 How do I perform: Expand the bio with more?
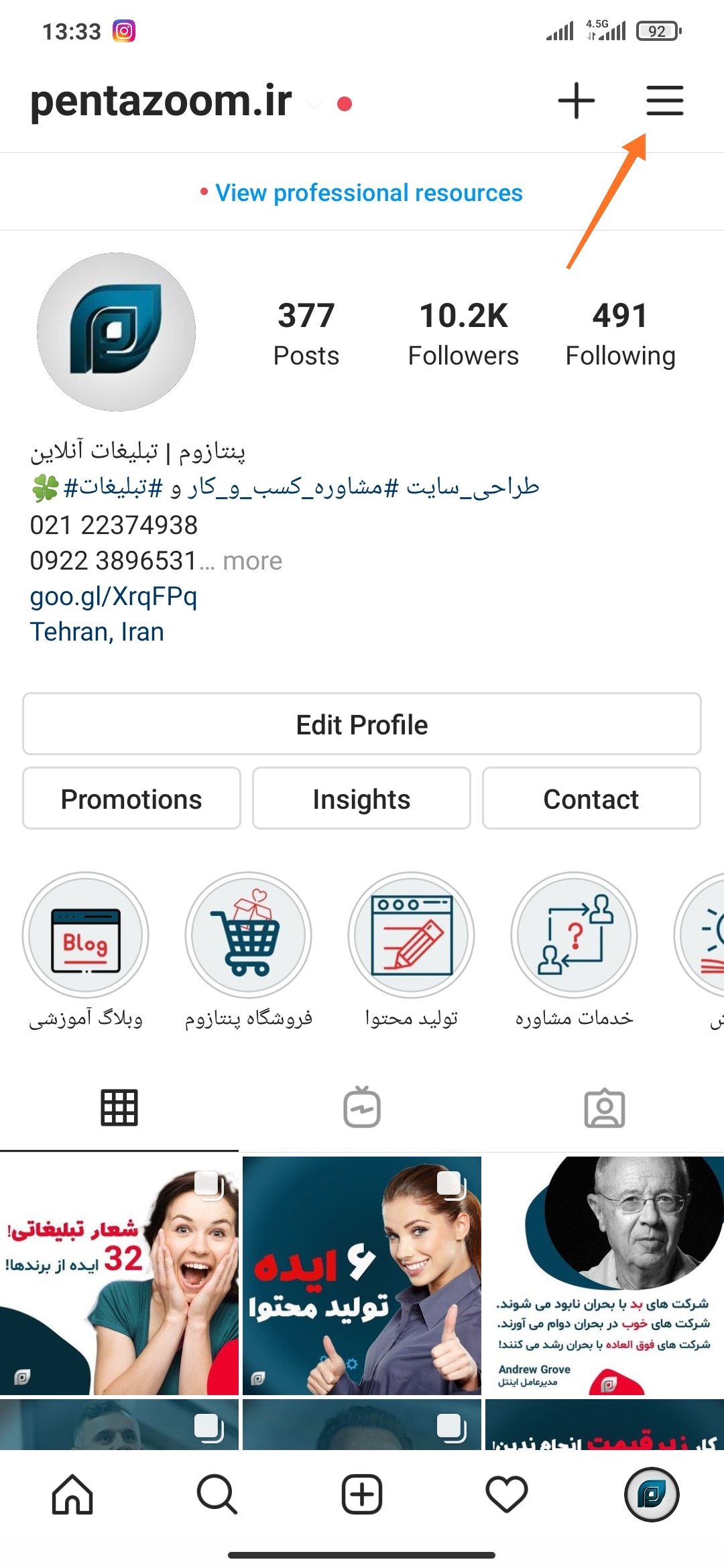(252, 561)
